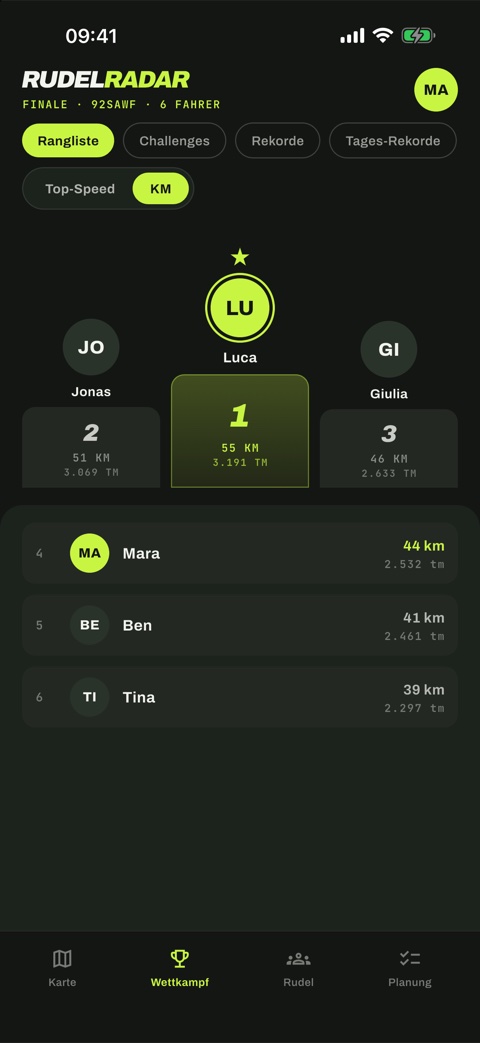Open Tina's ranking row
The image size is (480, 1043).
click(x=240, y=697)
